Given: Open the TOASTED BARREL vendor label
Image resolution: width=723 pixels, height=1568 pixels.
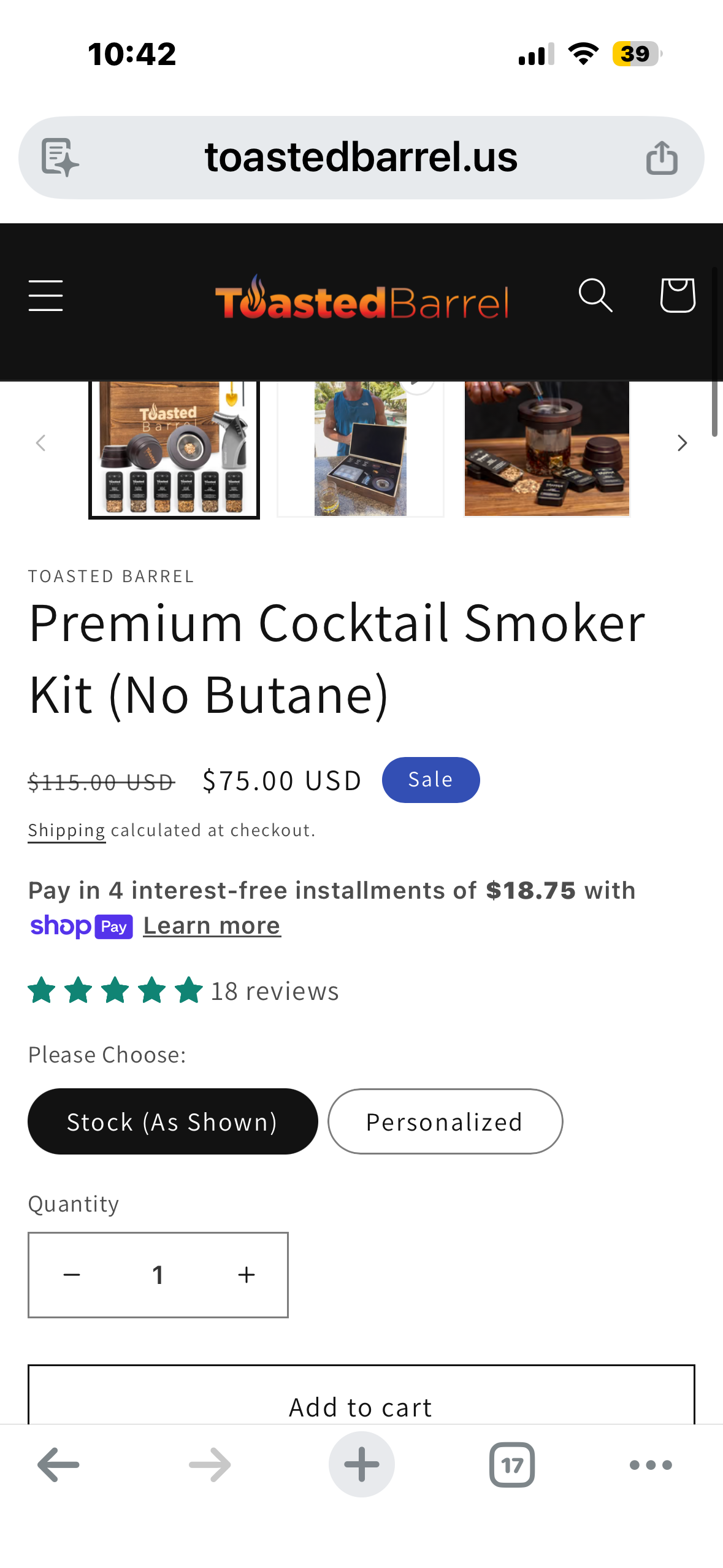Looking at the screenshot, I should (x=110, y=575).
